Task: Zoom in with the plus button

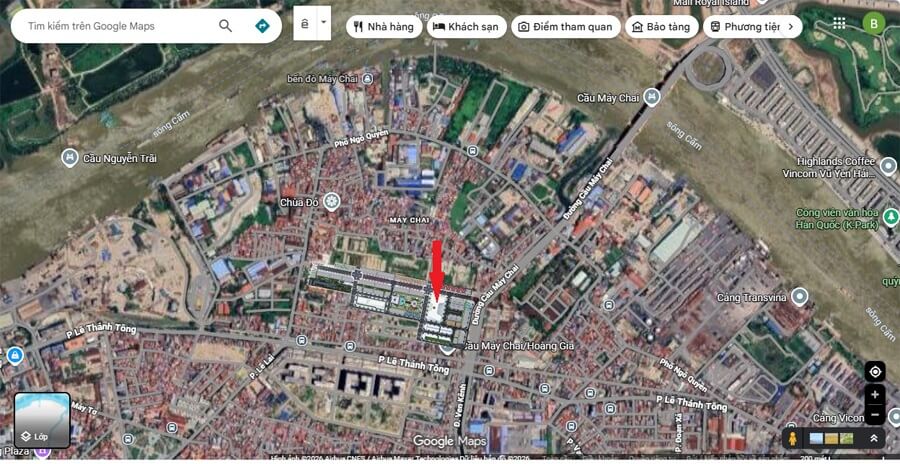Action: (x=875, y=395)
